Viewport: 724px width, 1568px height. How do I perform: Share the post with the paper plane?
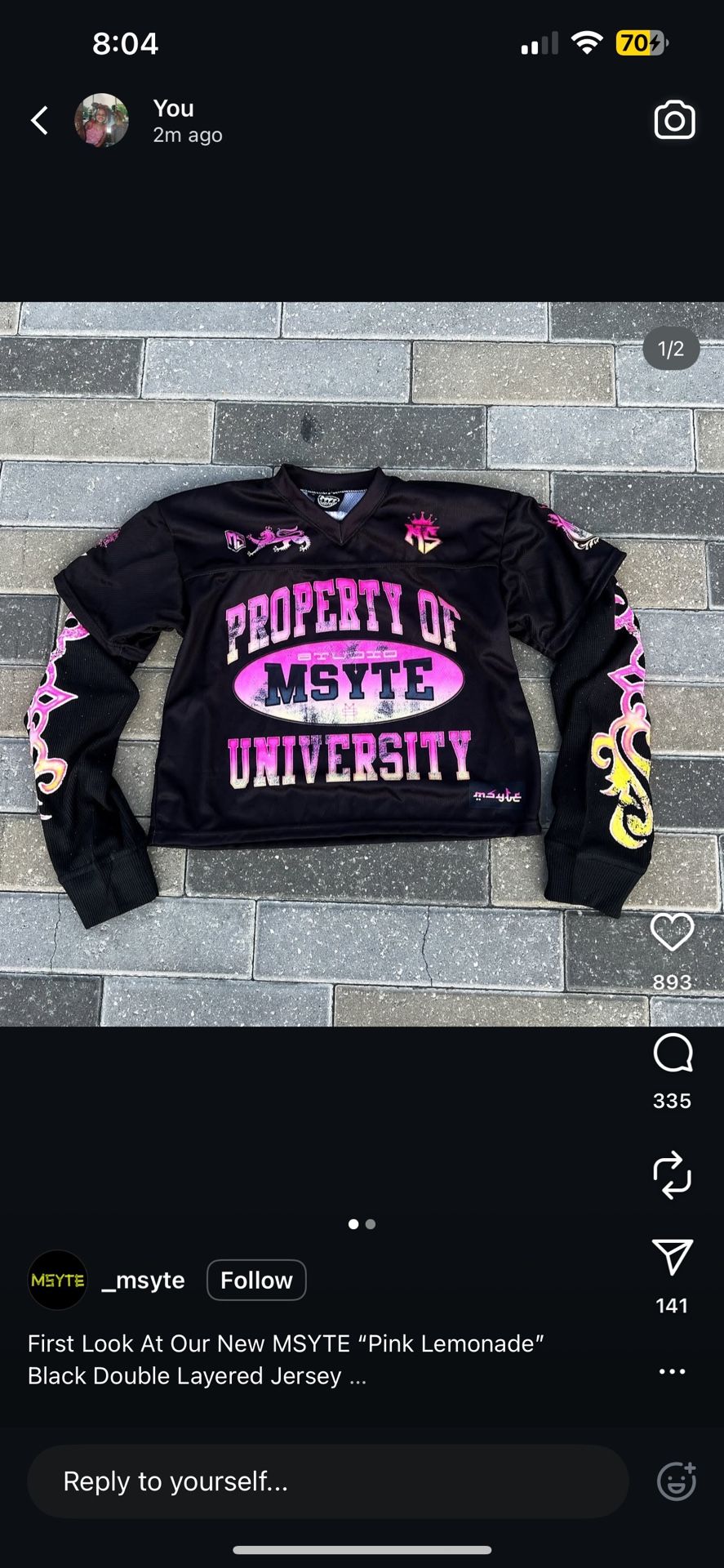tap(672, 1258)
